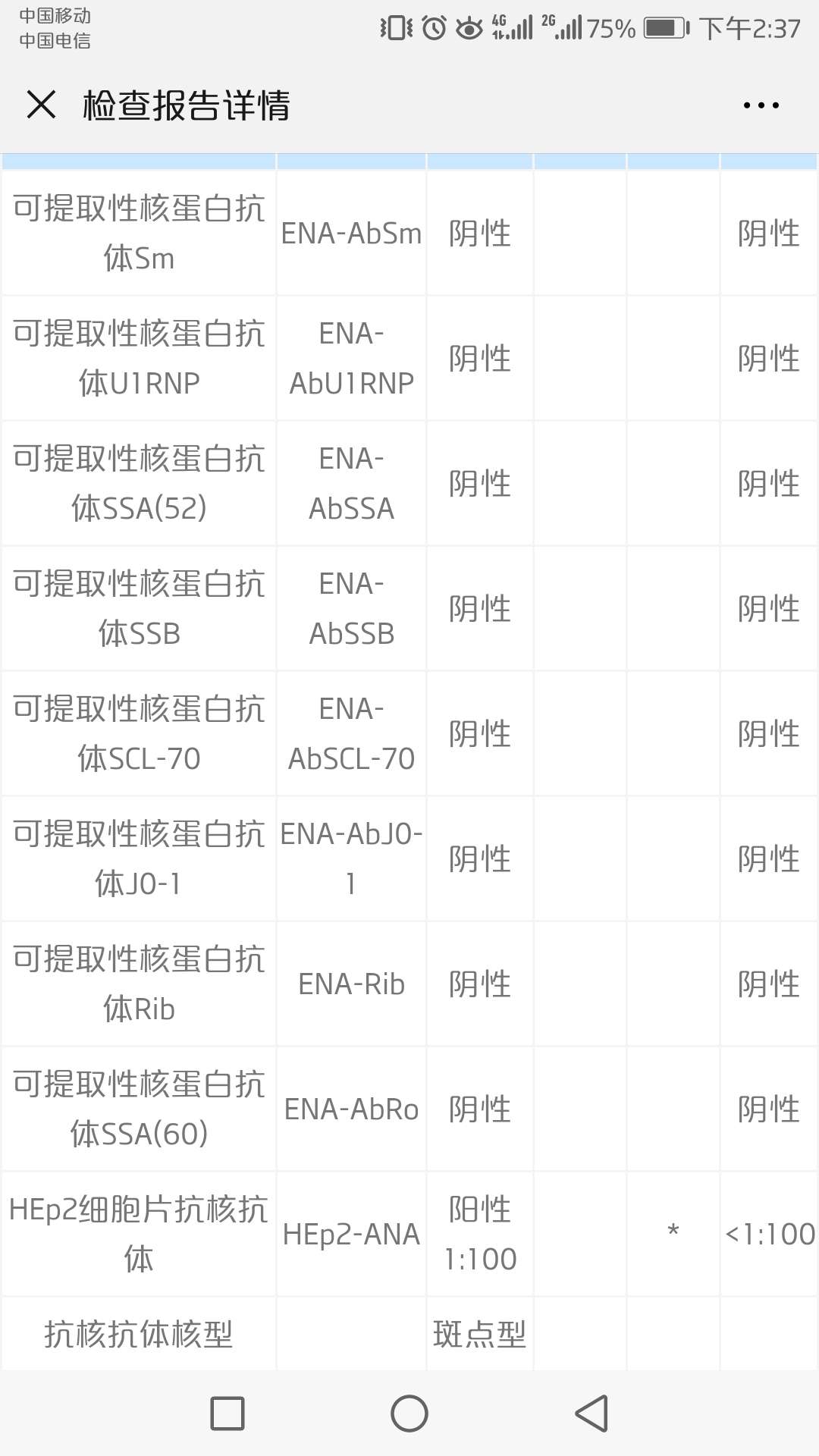Select the HEp2-ANA result 阳性 1:100
Image resolution: width=819 pixels, height=1456 pixels.
[x=481, y=1236]
